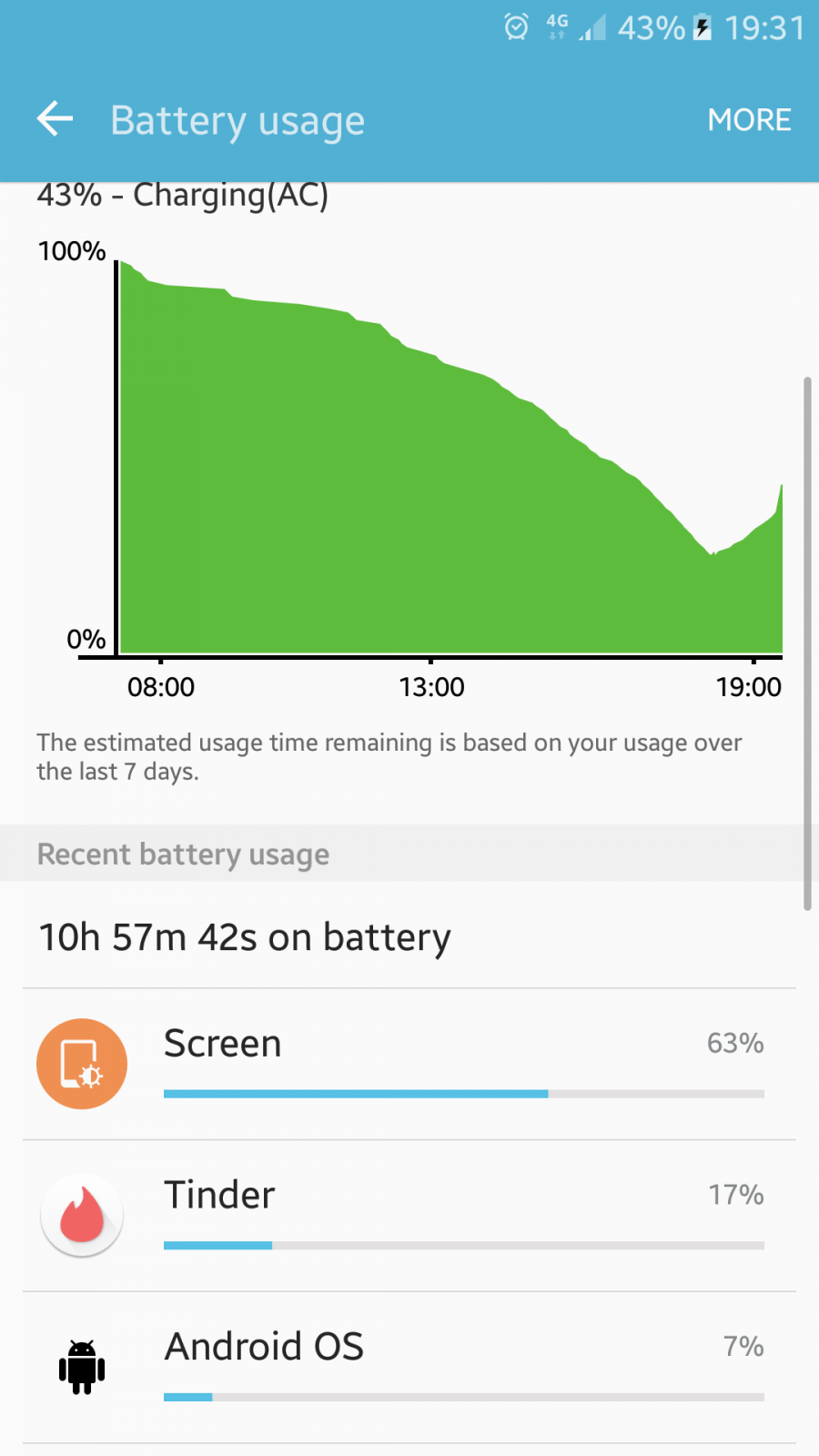Image resolution: width=819 pixels, height=1456 pixels.
Task: Open Screen battery usage details
Action: [409, 1064]
